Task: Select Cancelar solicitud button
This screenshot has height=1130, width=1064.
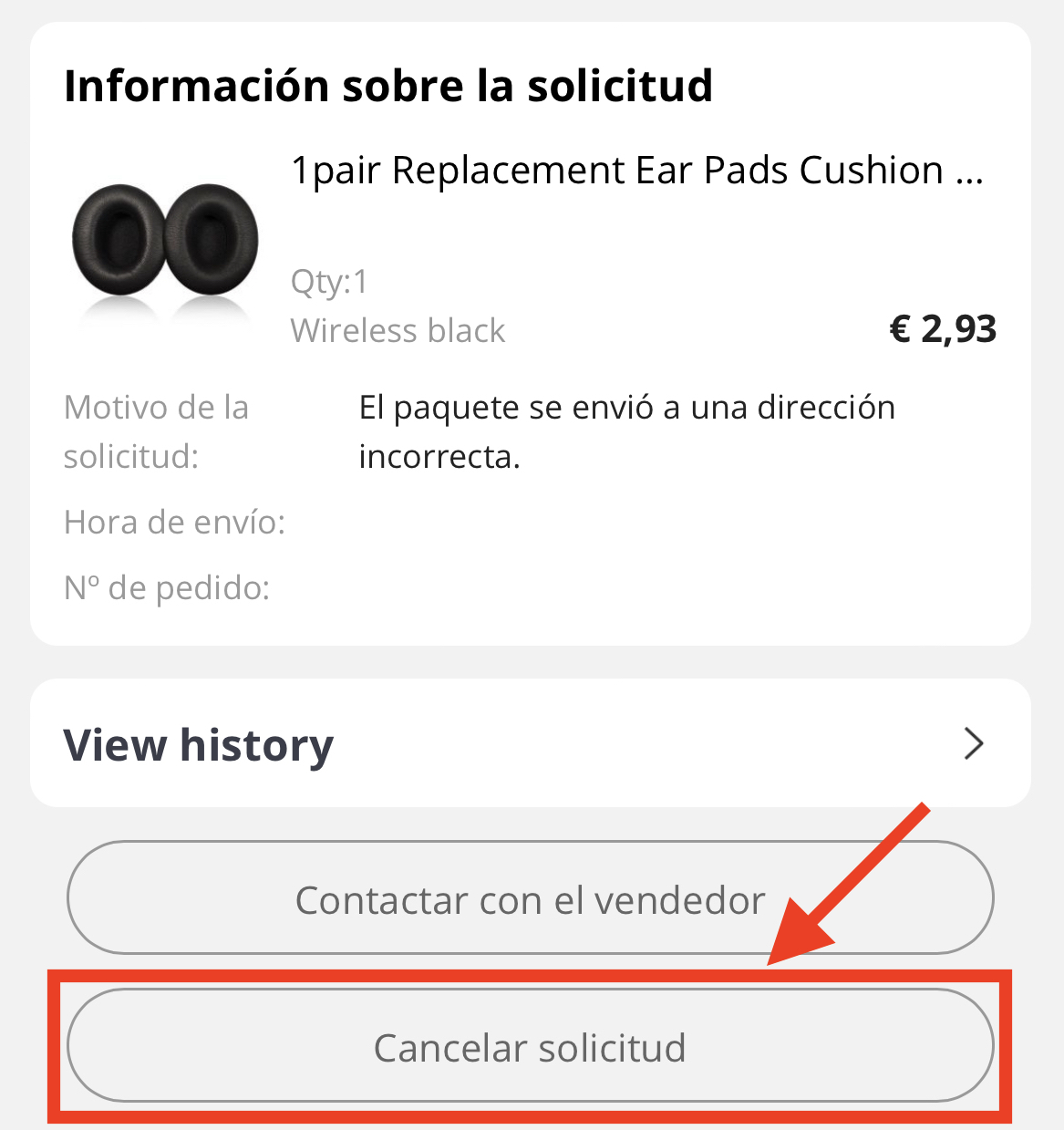Action: [530, 1046]
